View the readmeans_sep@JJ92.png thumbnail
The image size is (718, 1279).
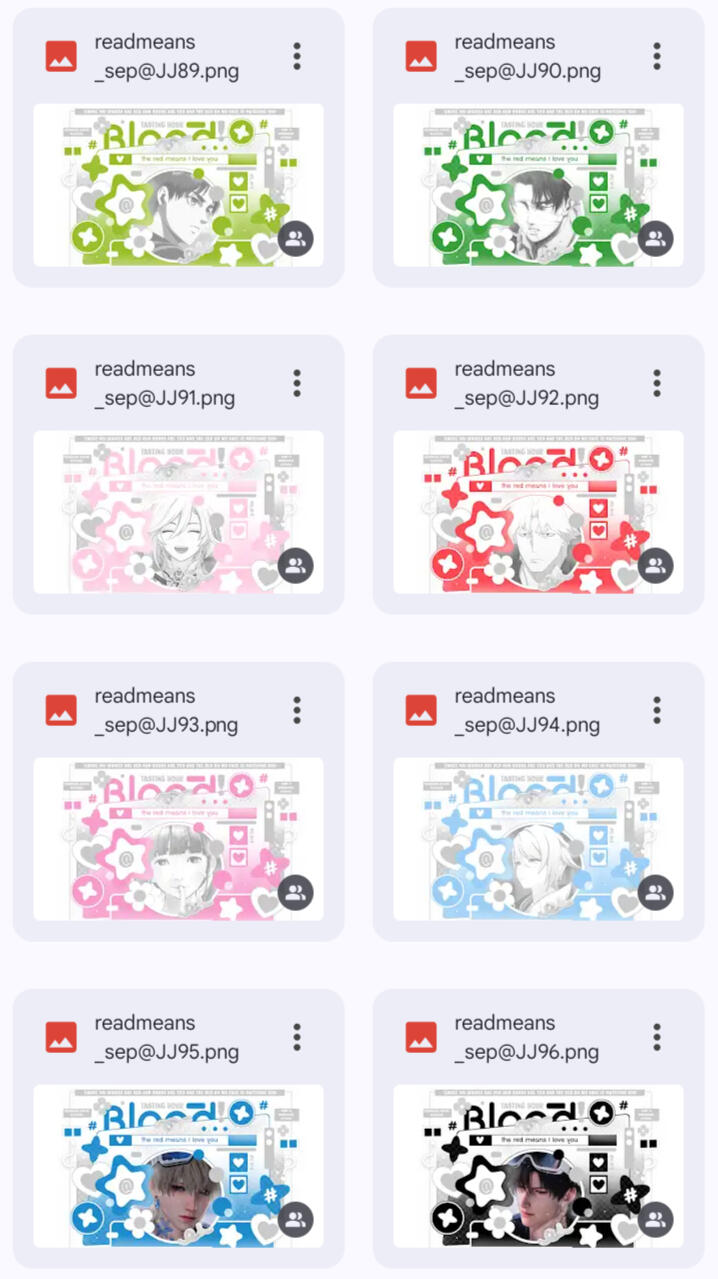tap(538, 512)
